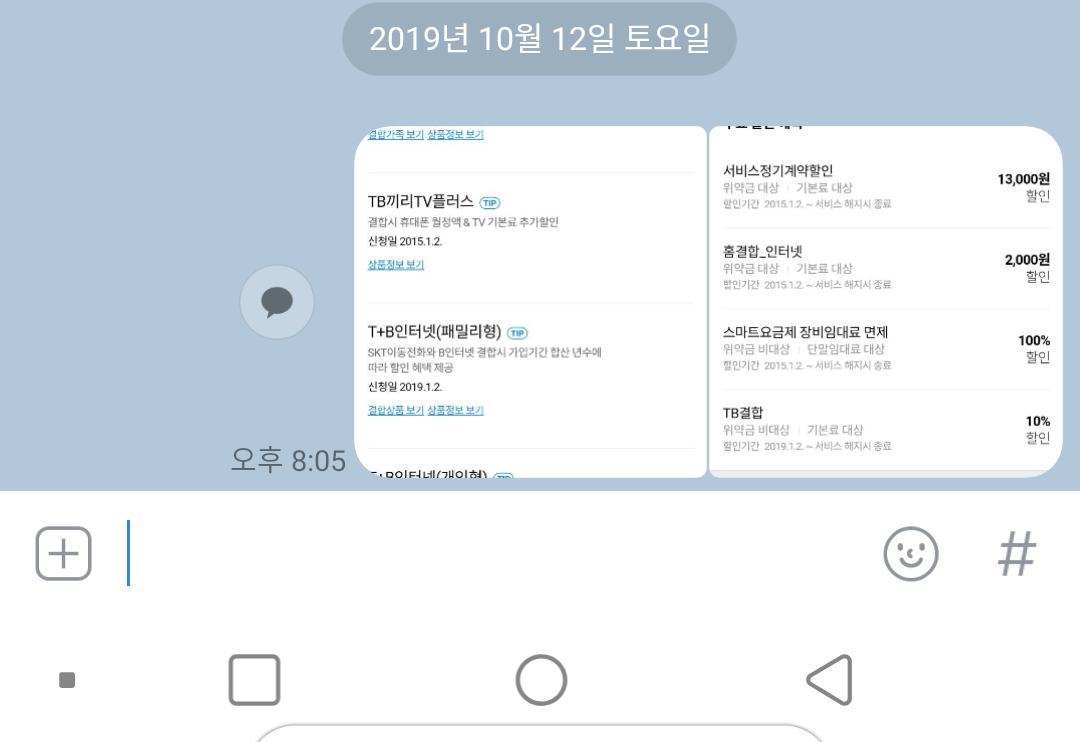Open the emoticon picker
Screen dimensions: 1080x742
911,554
